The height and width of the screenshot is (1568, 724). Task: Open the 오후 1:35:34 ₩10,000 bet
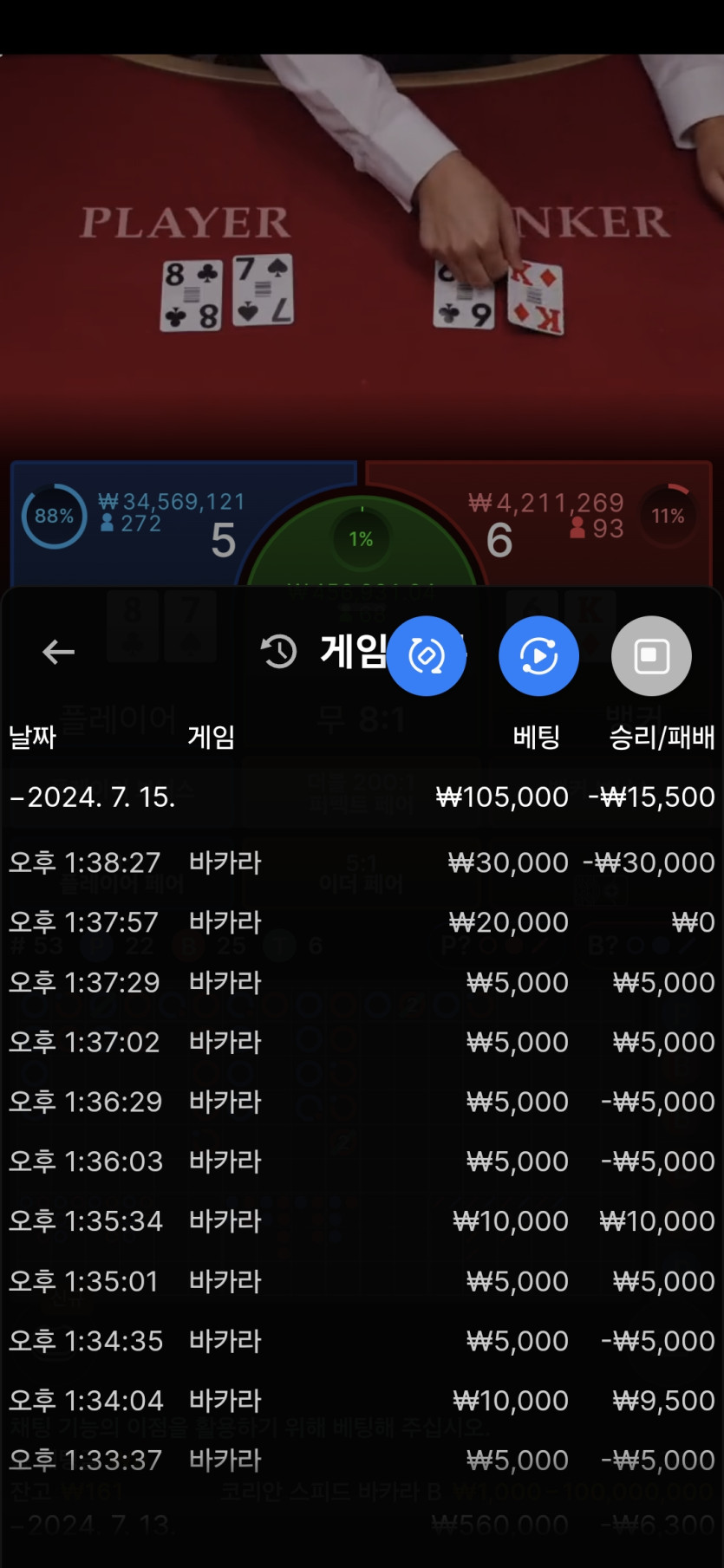pos(362,1221)
